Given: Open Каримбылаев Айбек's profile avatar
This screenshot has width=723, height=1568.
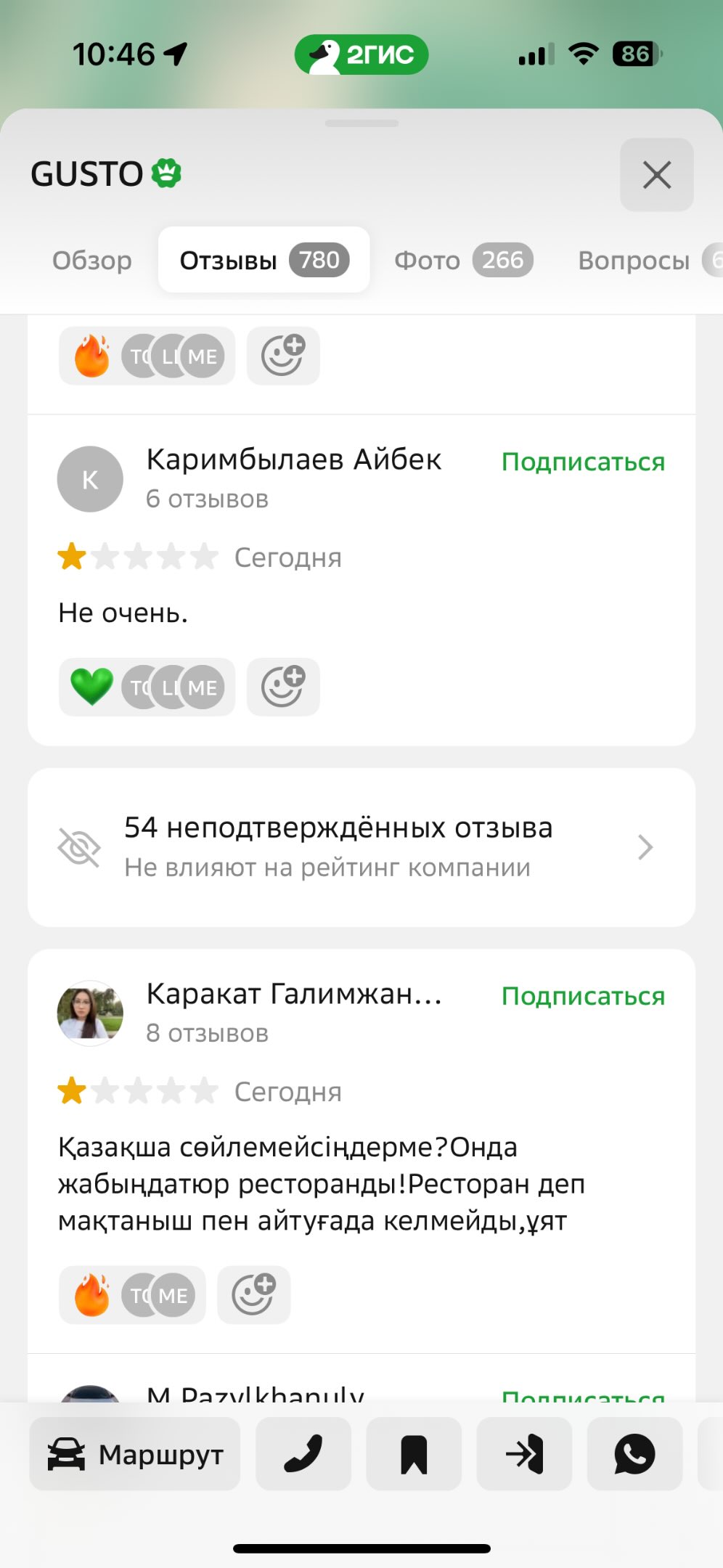Looking at the screenshot, I should (x=90, y=479).
